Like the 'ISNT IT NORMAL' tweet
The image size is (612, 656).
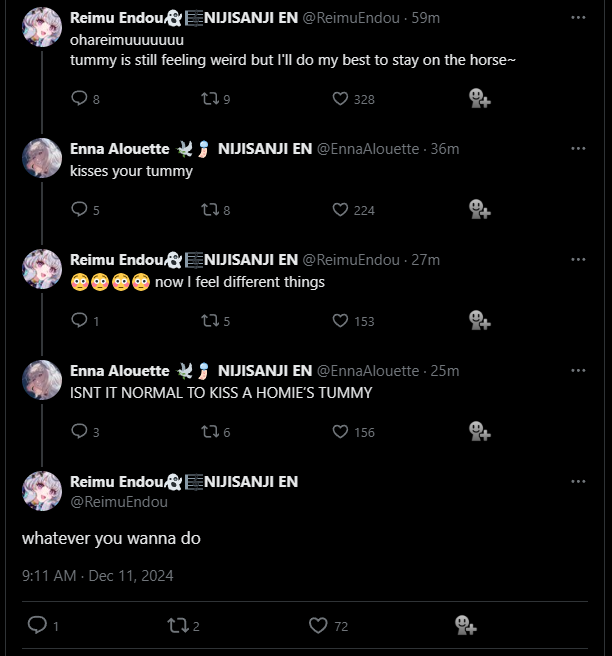click(x=340, y=432)
